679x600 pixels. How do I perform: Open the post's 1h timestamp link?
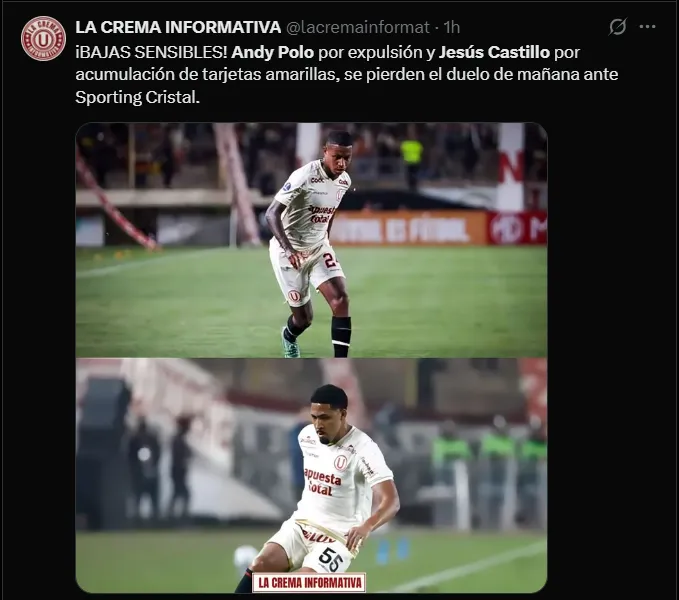tap(452, 27)
